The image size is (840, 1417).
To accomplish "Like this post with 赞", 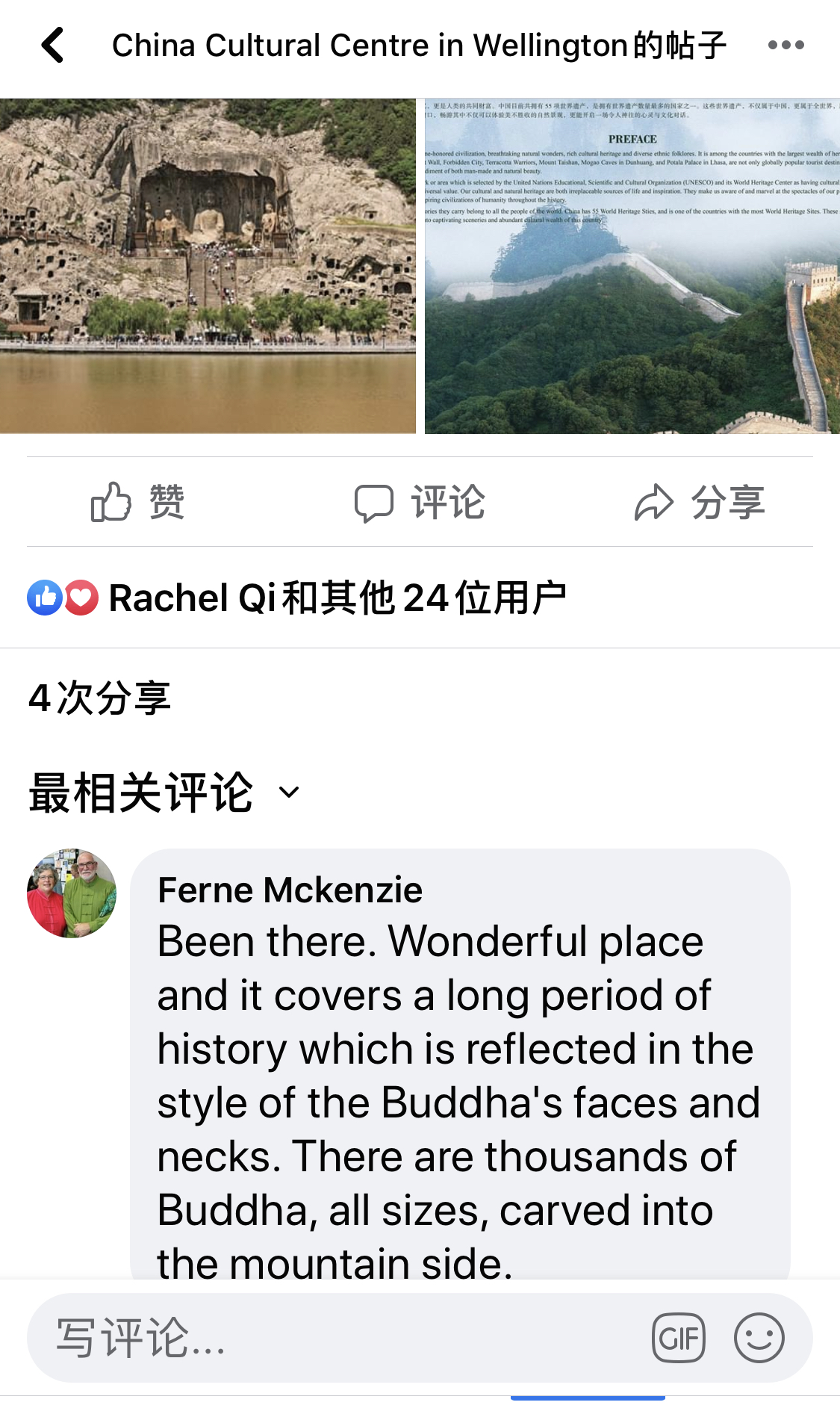I will pos(138,502).
